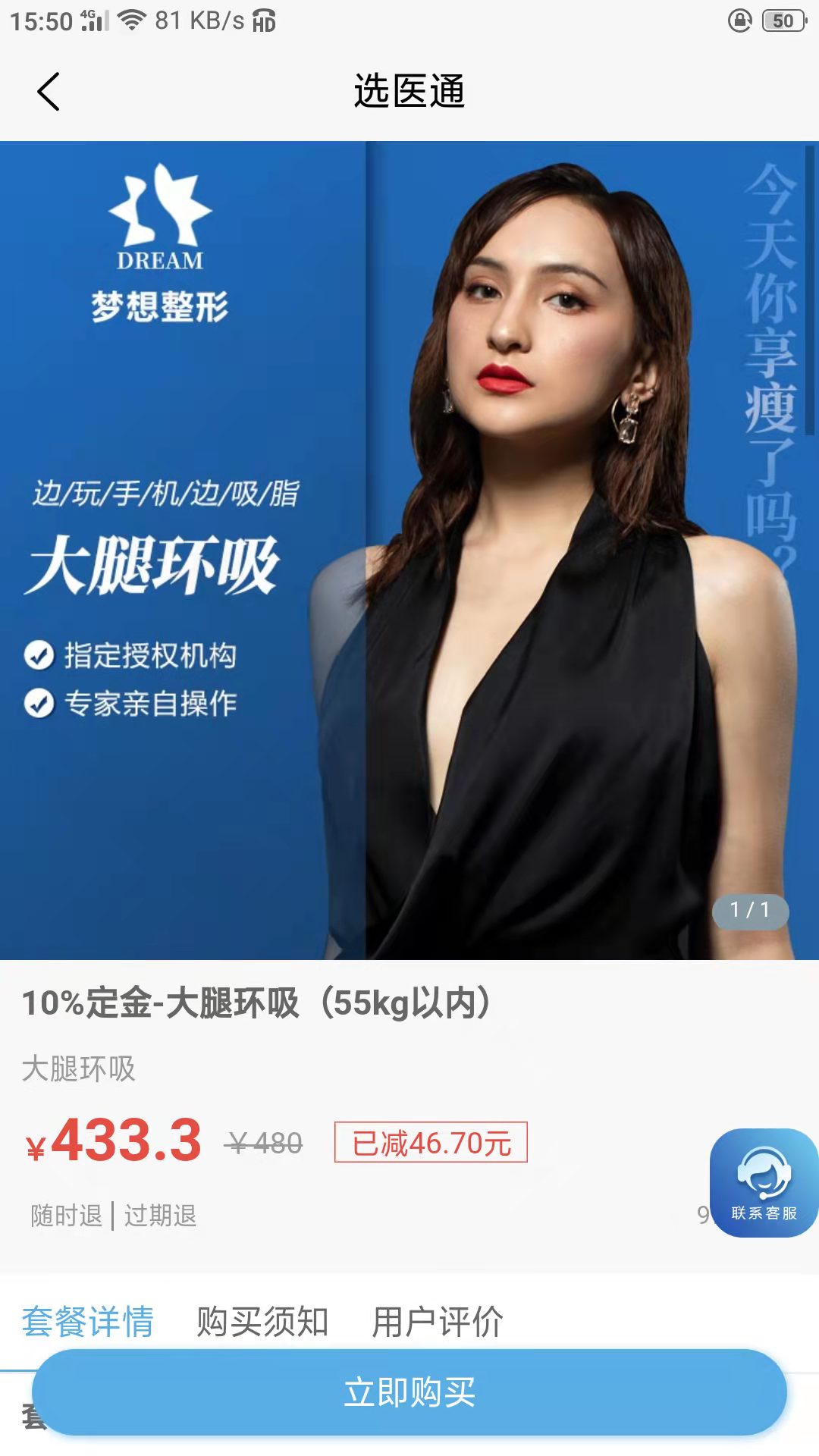Switch to the 套餐详情 tab
This screenshot has height=1456, width=819.
(88, 1322)
